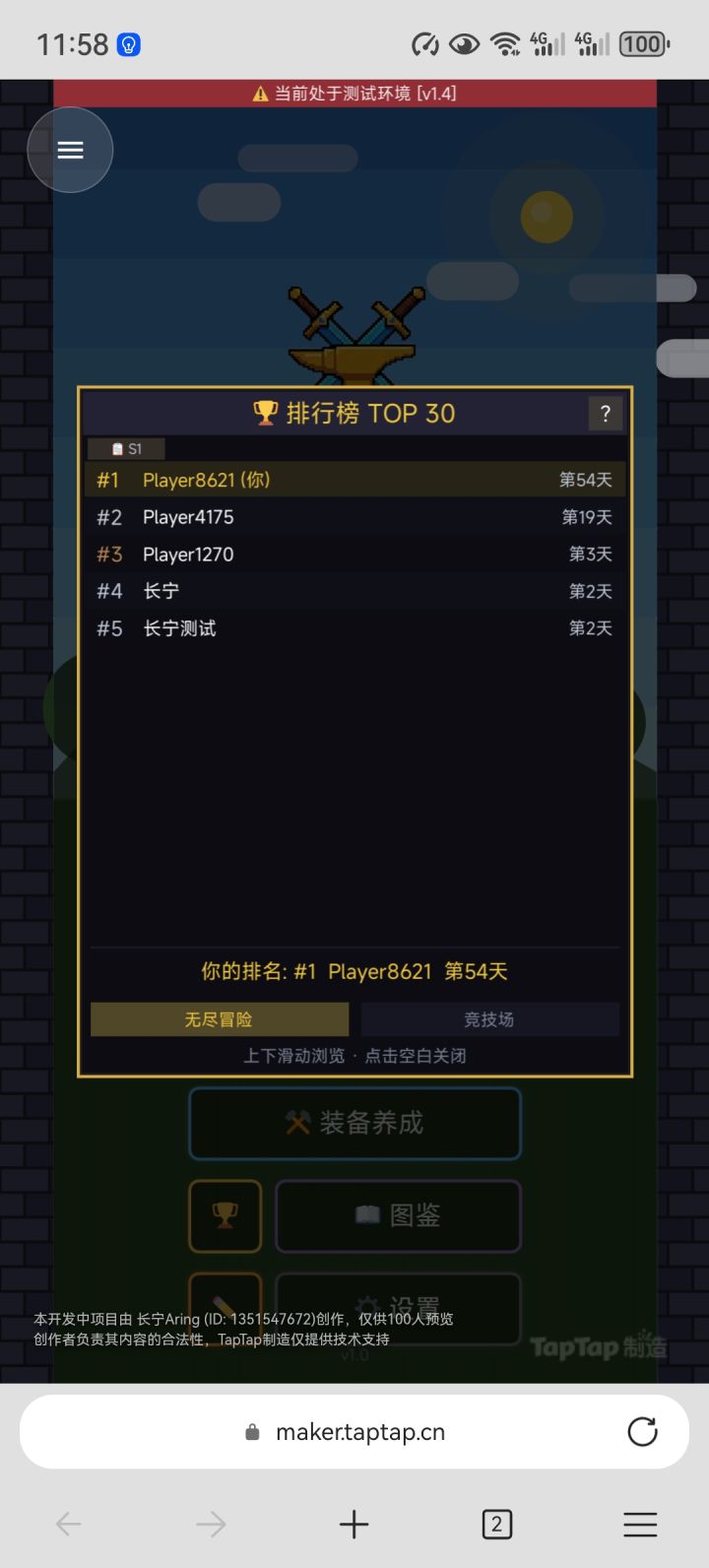
Task: Select the S1 season tab
Action: 127,448
